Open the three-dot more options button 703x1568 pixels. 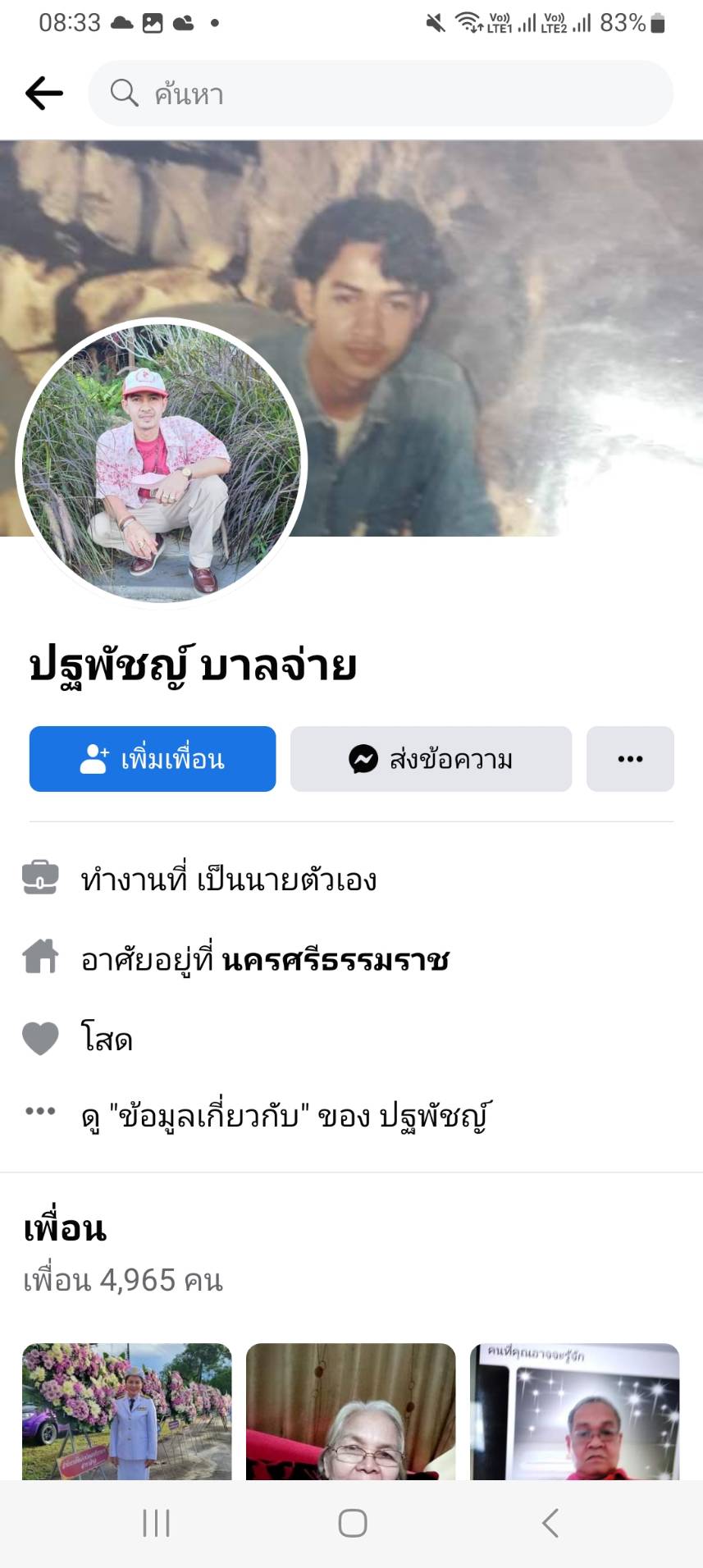tap(630, 759)
